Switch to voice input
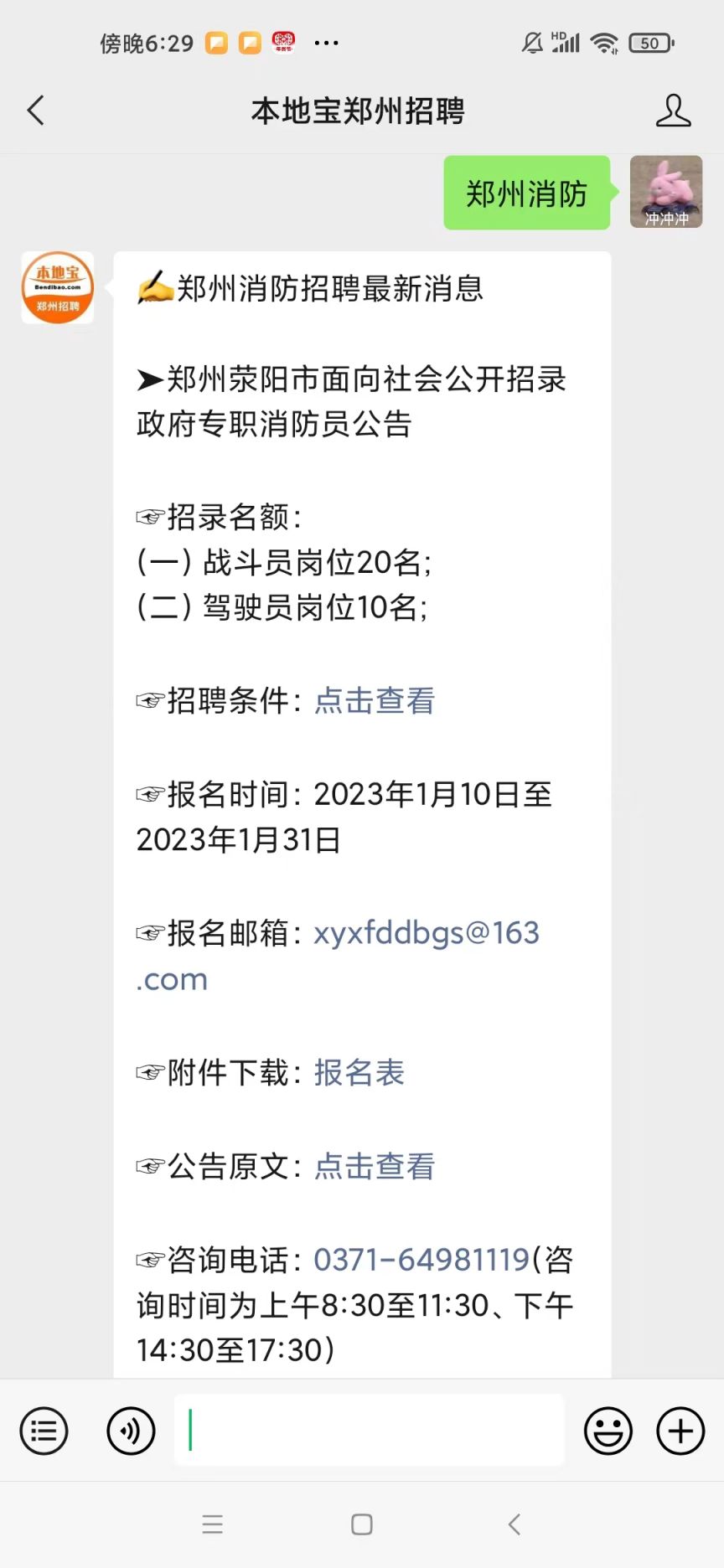The image size is (724, 1568). pyautogui.click(x=131, y=1431)
